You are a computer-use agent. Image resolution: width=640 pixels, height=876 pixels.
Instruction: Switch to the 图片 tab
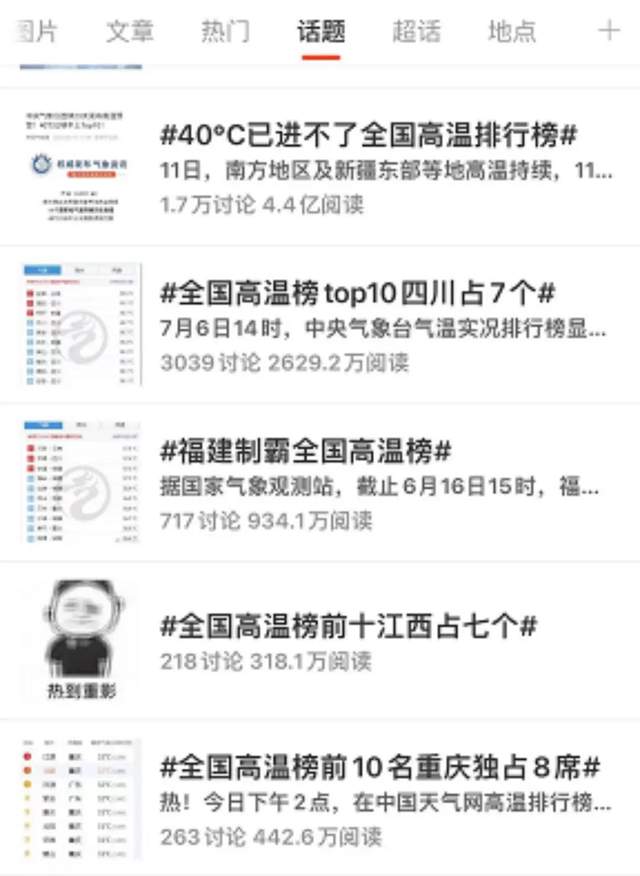pyautogui.click(x=38, y=31)
